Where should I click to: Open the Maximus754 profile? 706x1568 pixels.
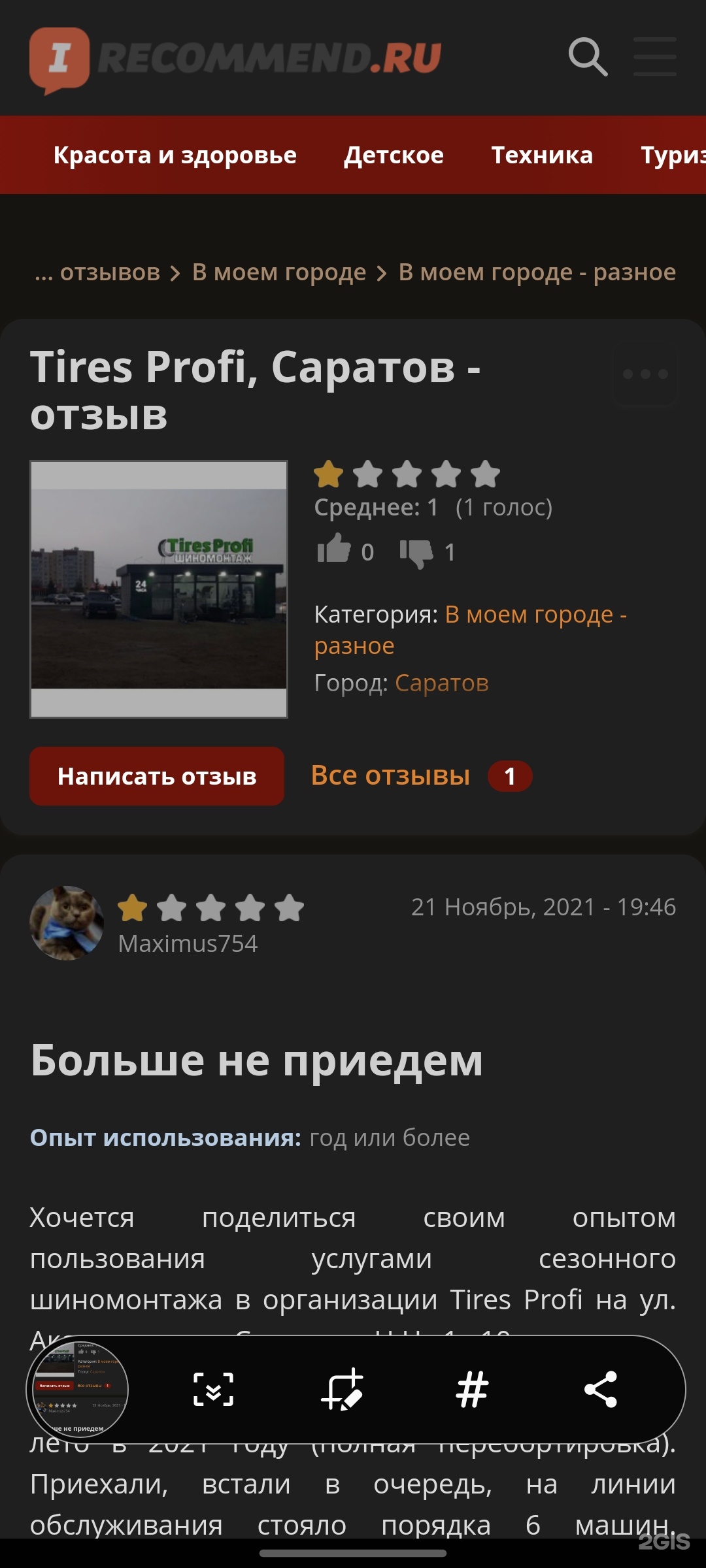pyautogui.click(x=188, y=943)
